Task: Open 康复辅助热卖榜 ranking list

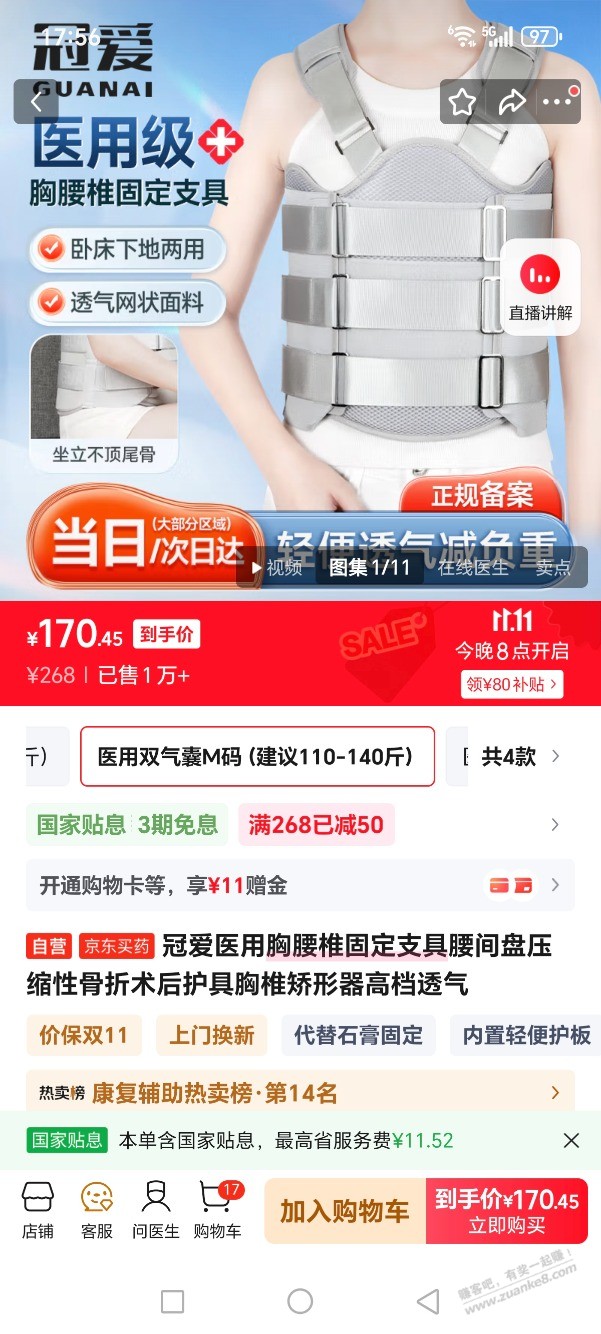Action: tap(300, 1093)
